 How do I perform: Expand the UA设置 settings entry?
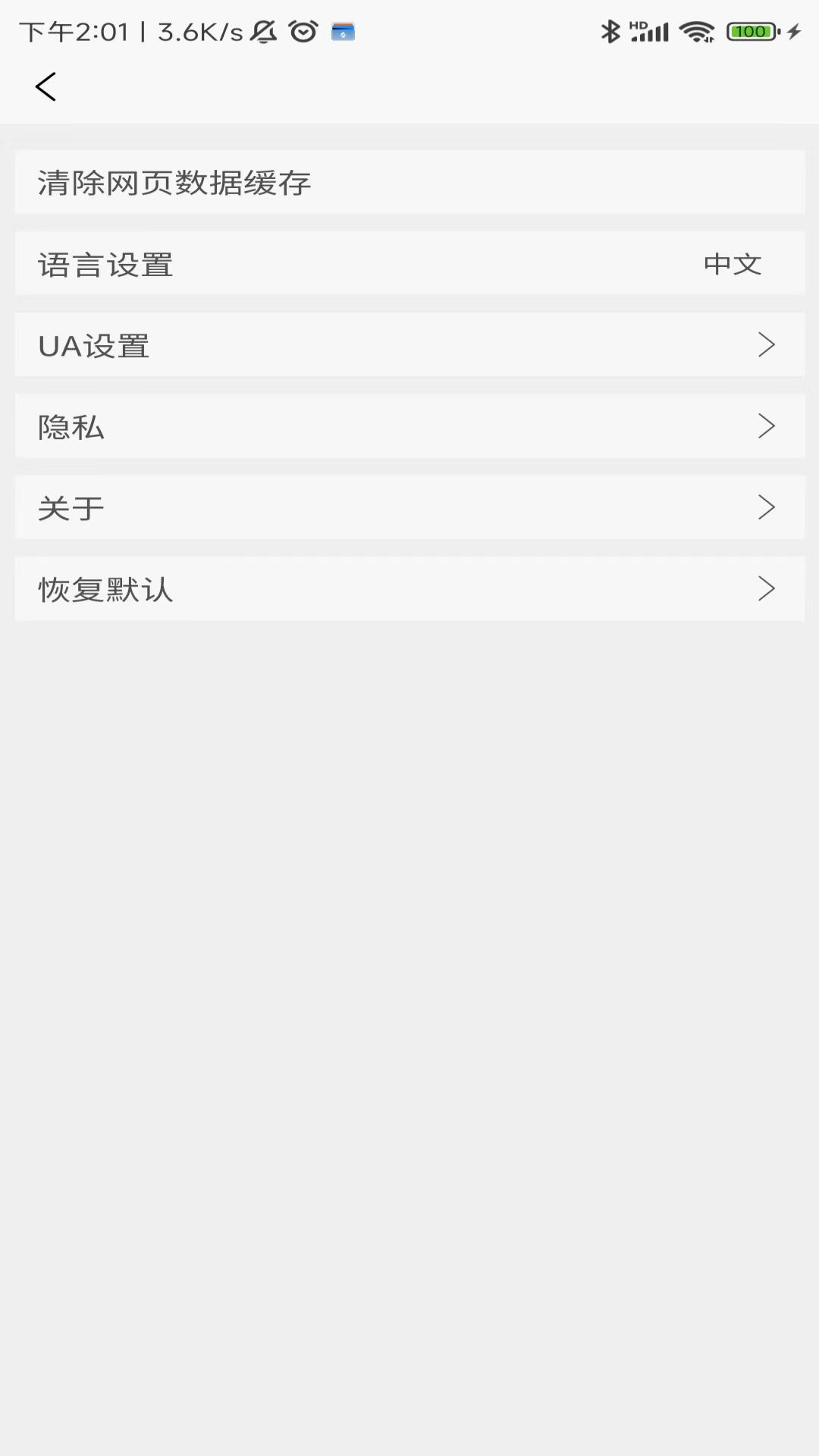(x=766, y=344)
